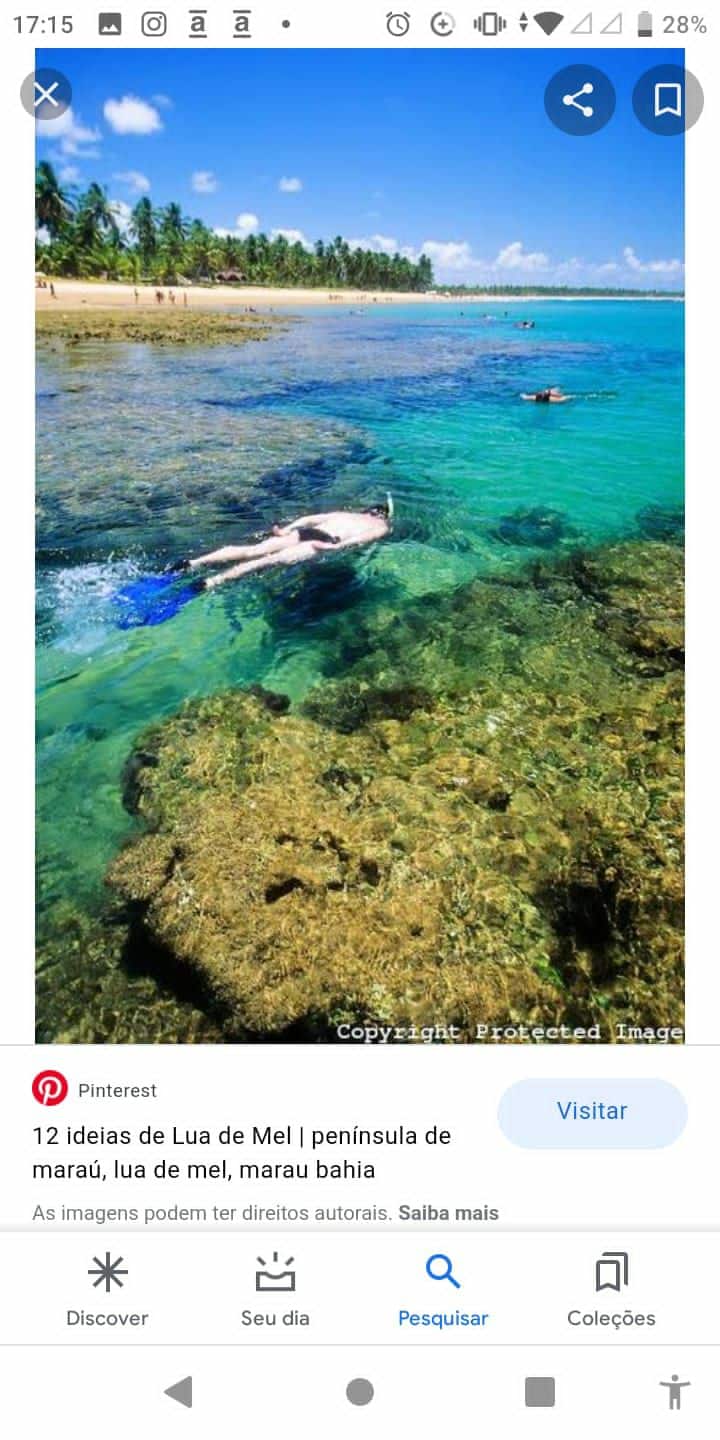Open the Pinterest result title

tap(241, 1152)
